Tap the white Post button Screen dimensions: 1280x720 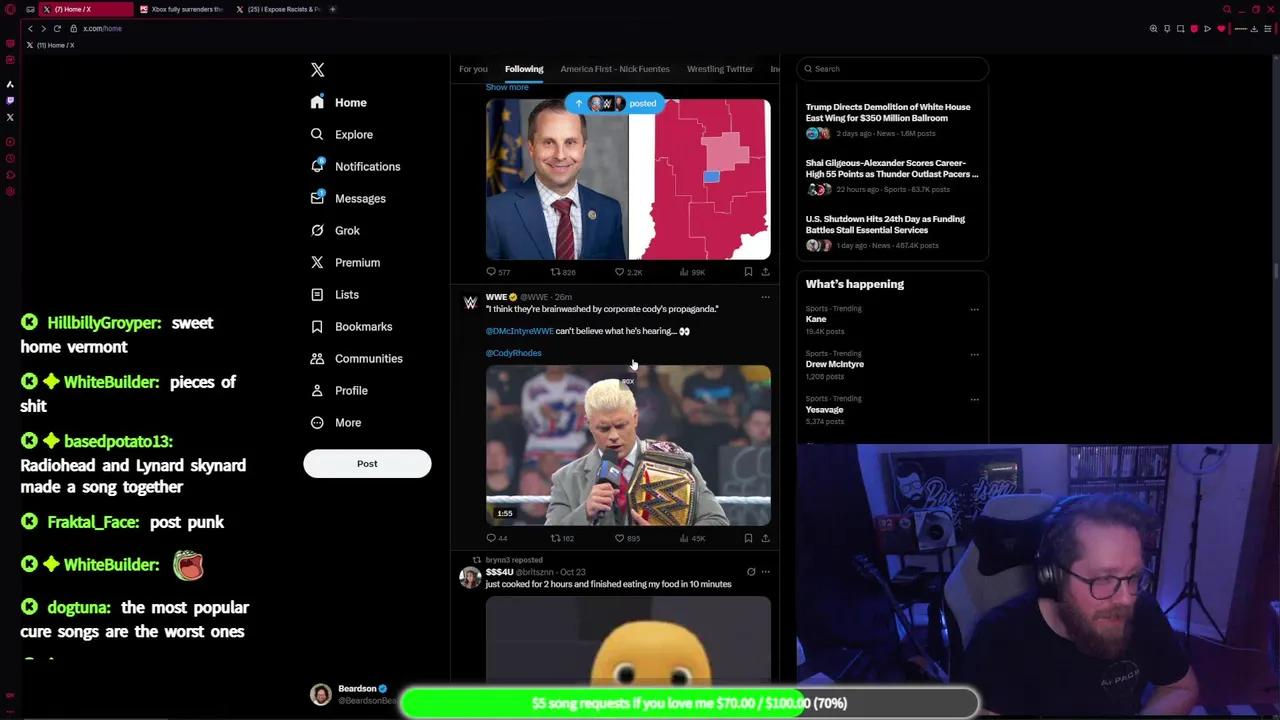367,463
